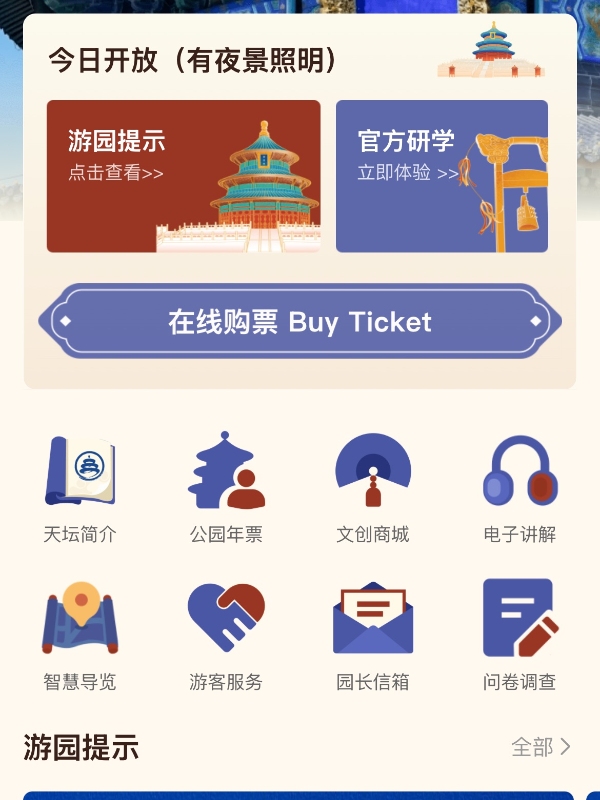Open the 官方研学 study program card
Image resolution: width=600 pixels, height=800 pixels.
click(x=441, y=176)
